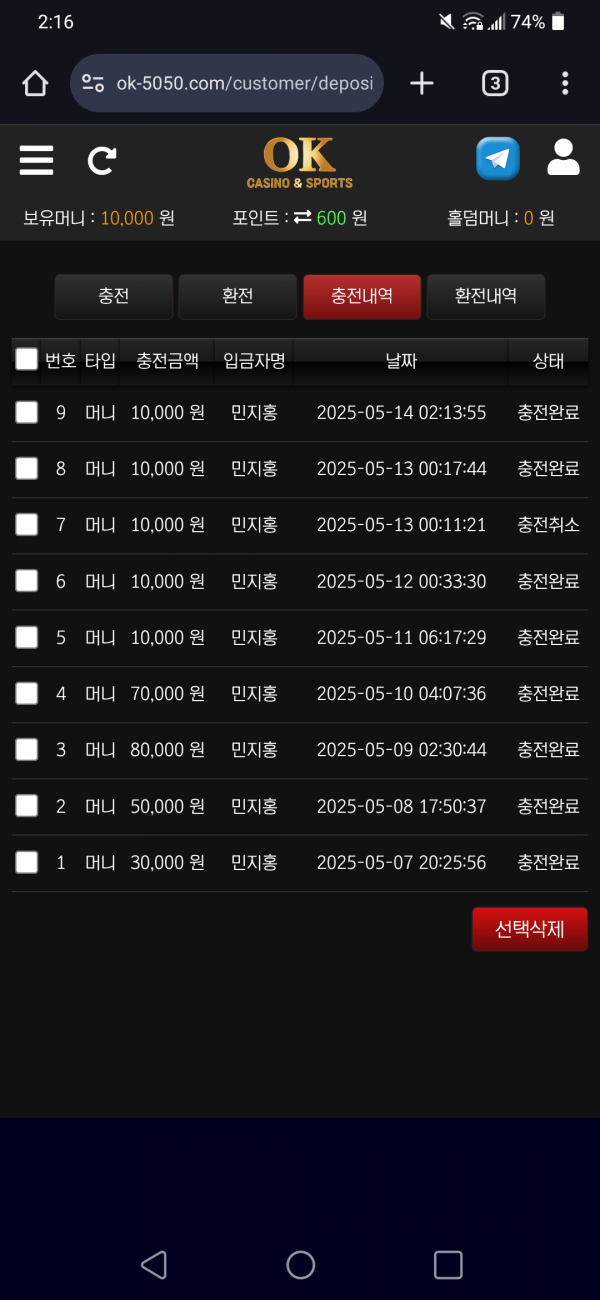Select the 충전내역 tab
Screen dimensions: 600x1300
361,297
